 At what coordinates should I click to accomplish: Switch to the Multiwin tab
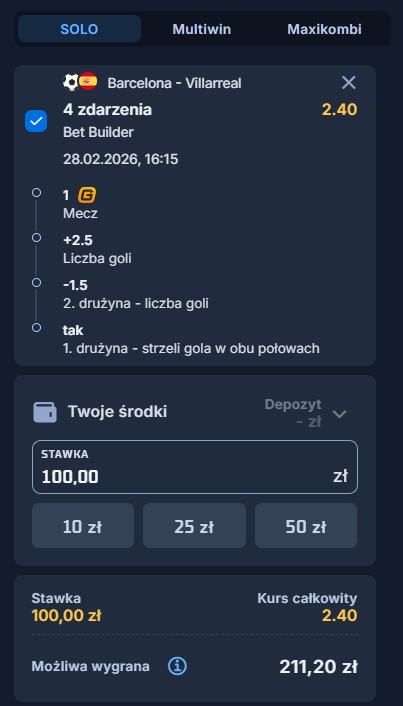202,29
